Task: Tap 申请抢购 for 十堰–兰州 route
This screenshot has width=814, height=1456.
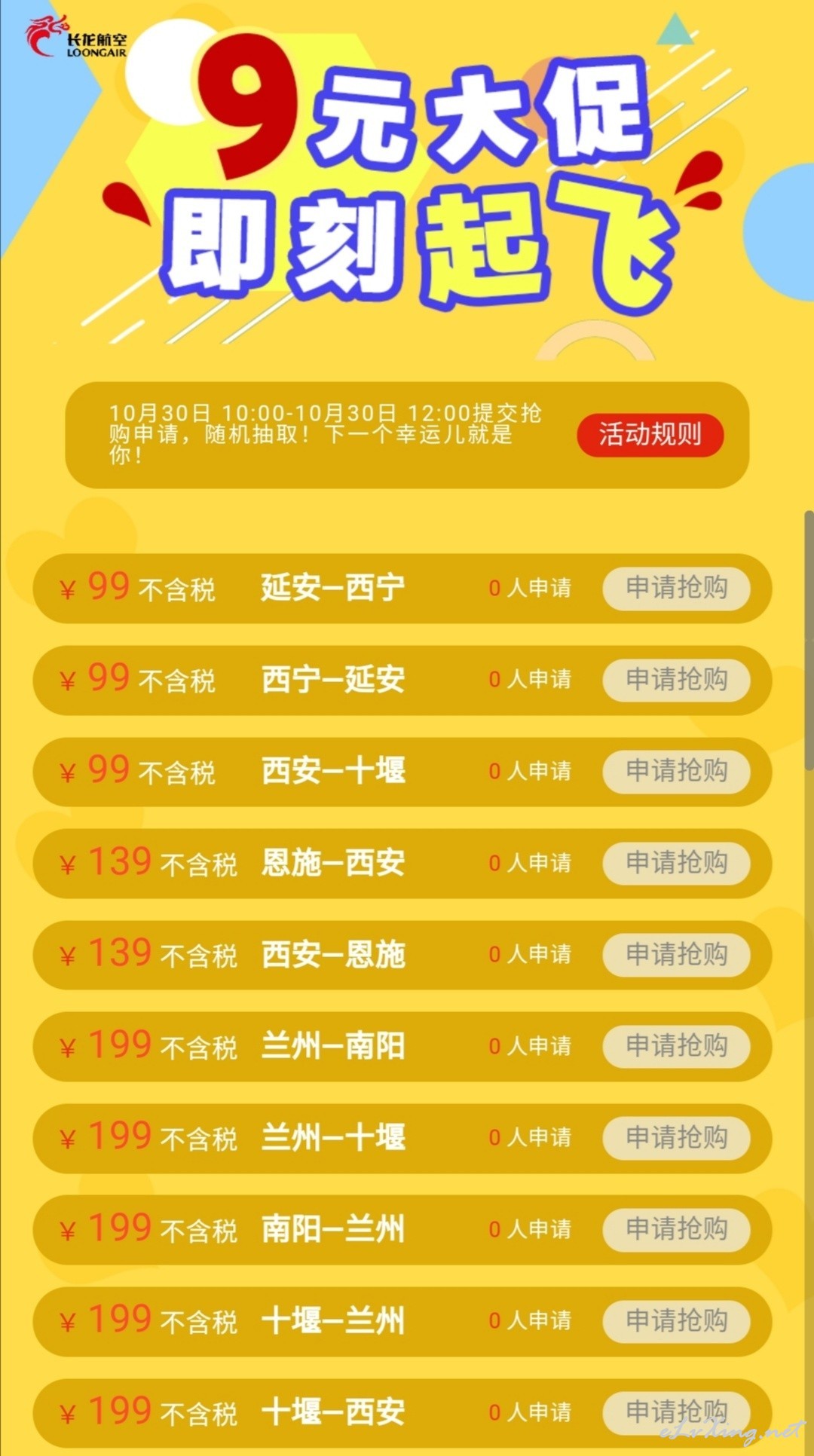Action: click(676, 1321)
